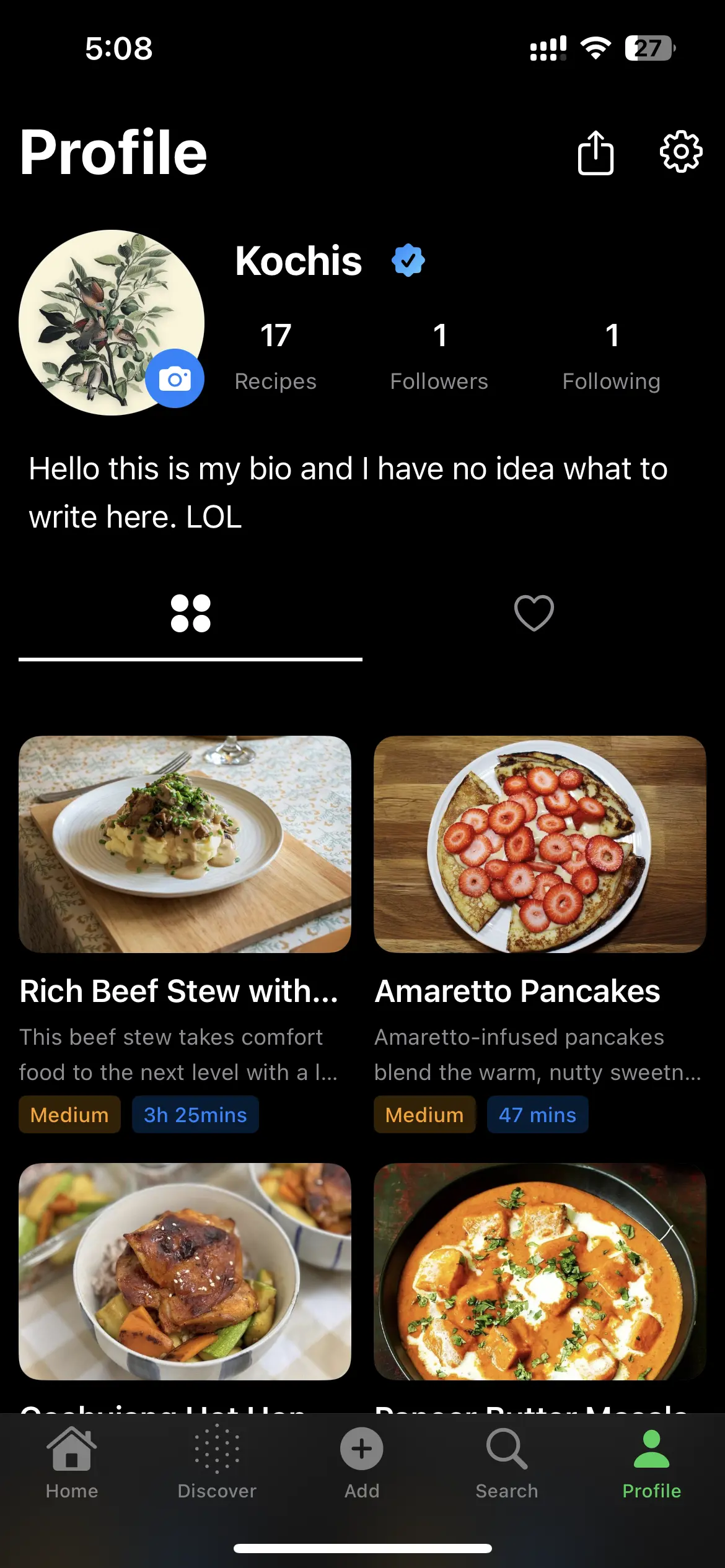
Task: Change profile photo with camera button
Action: 175,378
